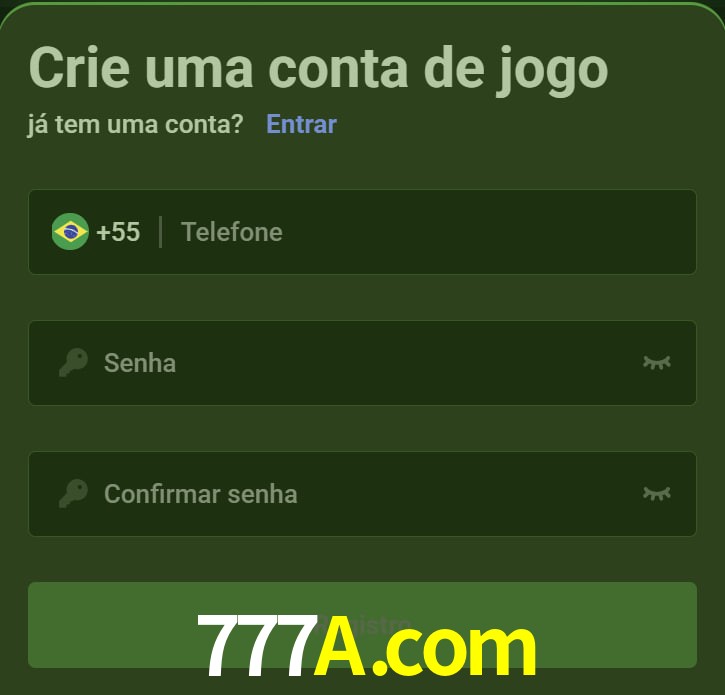Open the +55 Brazil country code selector
Screen dimensions: 725x695
(x=96, y=232)
